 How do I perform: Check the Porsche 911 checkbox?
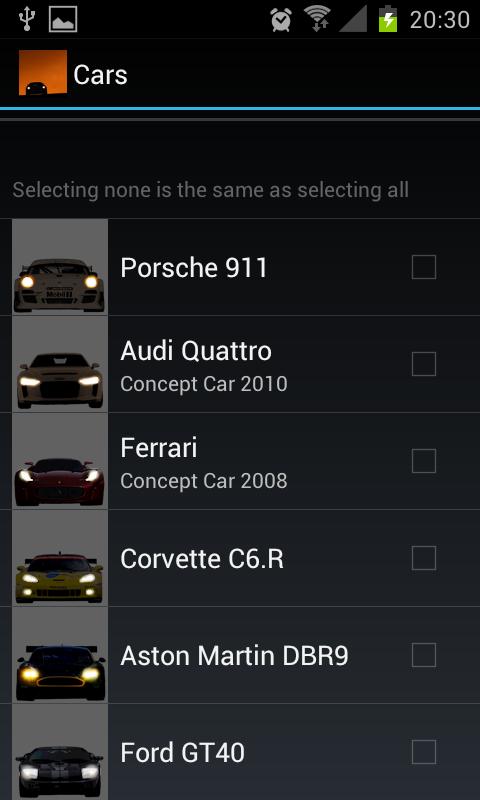point(424,267)
